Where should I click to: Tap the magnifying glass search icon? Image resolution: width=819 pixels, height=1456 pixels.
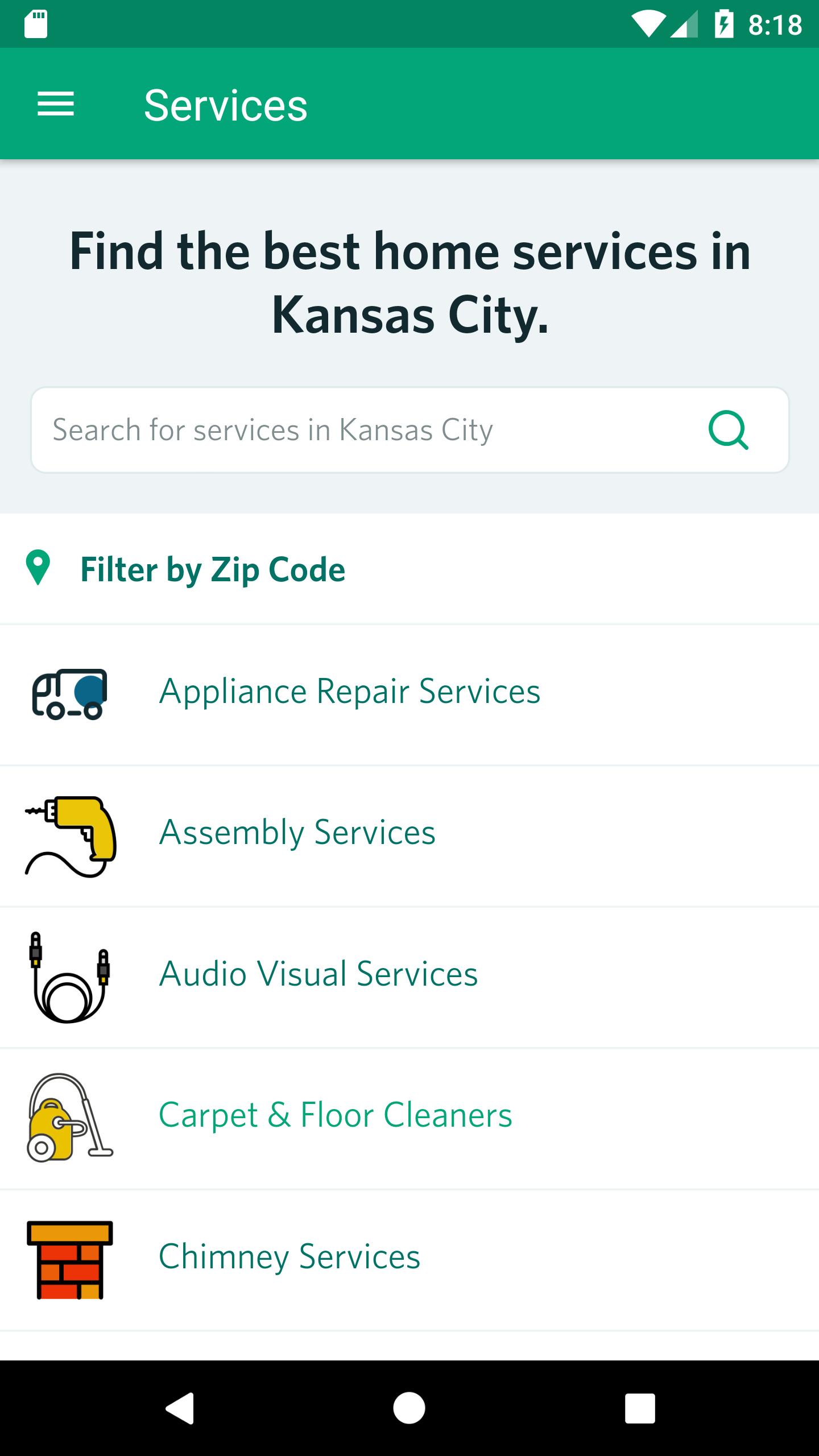[729, 431]
